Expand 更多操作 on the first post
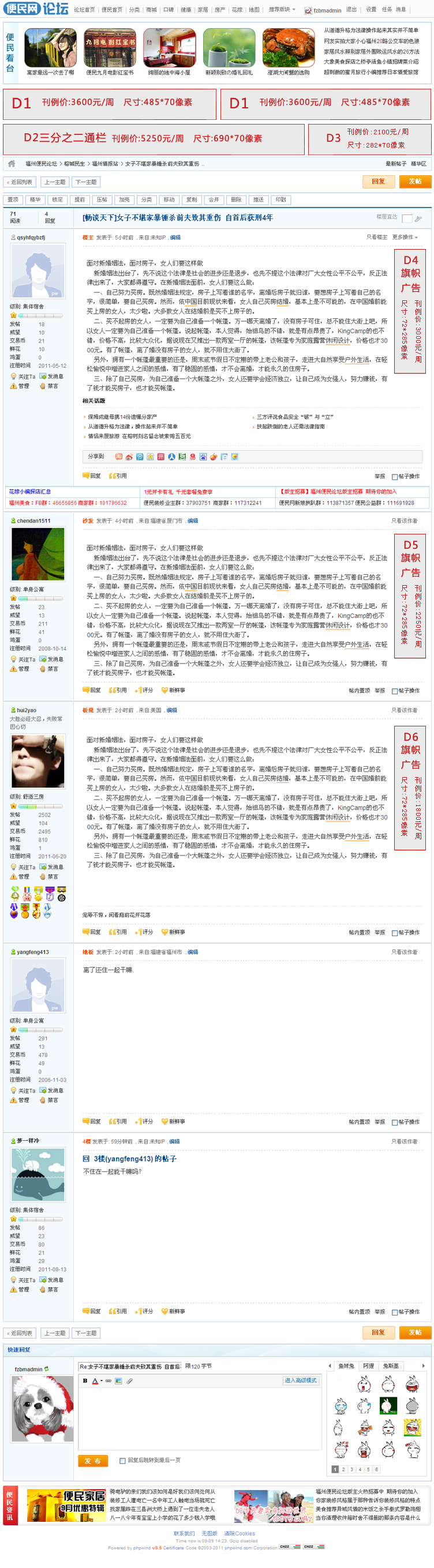The width and height of the screenshot is (434, 1568). (405, 238)
